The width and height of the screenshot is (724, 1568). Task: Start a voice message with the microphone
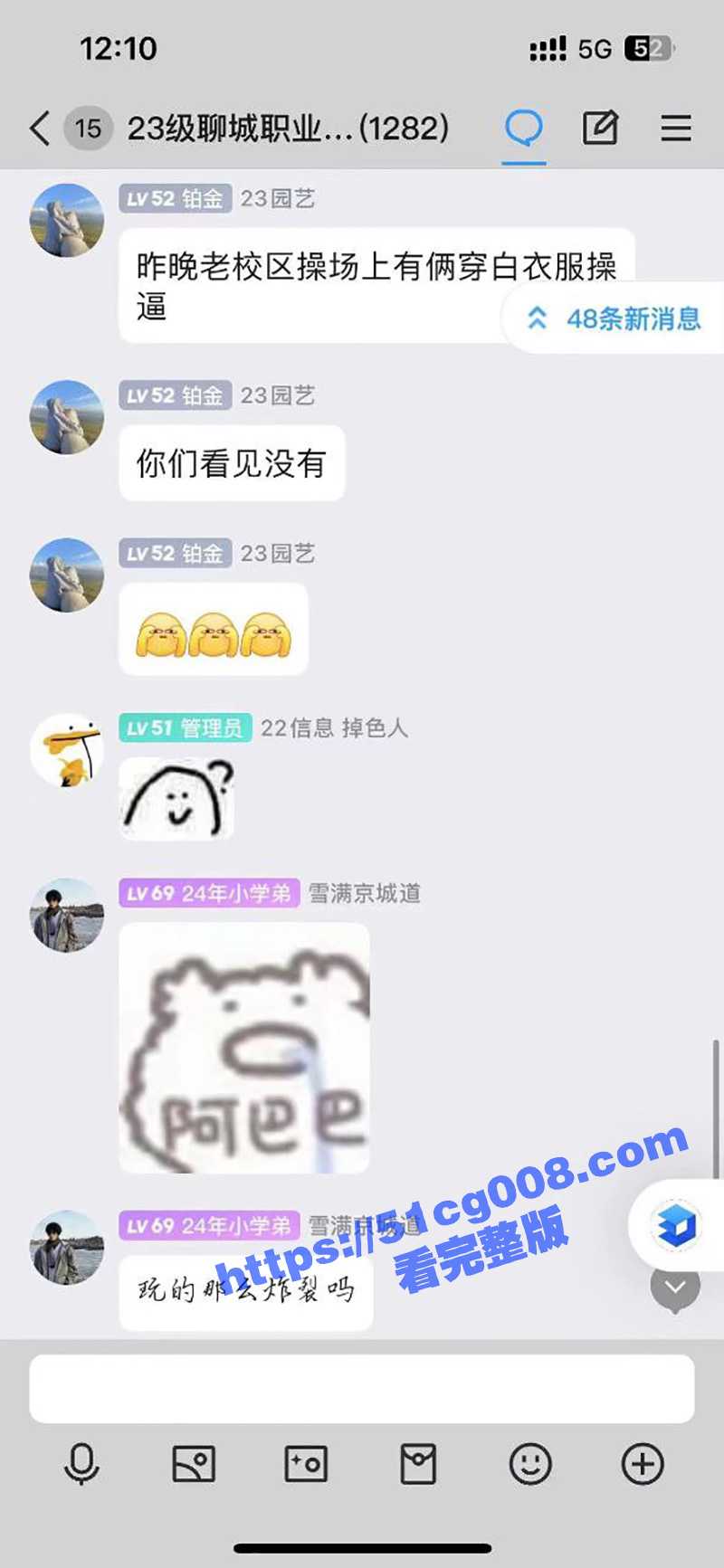click(x=81, y=1463)
